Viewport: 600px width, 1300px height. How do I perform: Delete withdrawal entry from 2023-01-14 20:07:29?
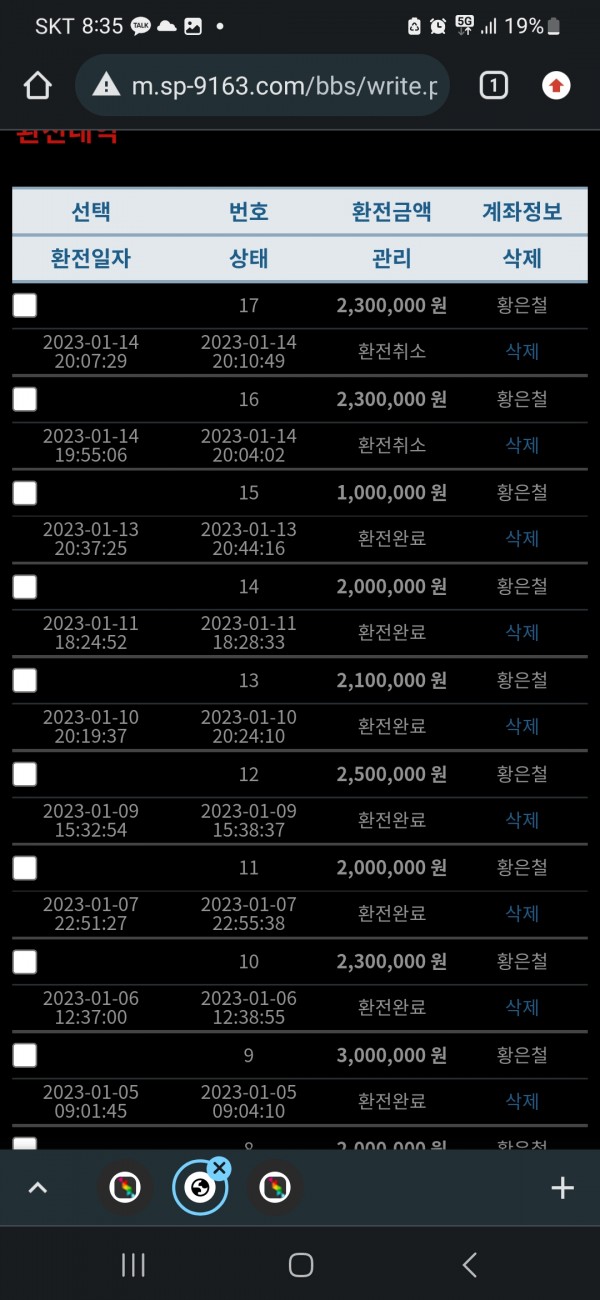(x=522, y=351)
